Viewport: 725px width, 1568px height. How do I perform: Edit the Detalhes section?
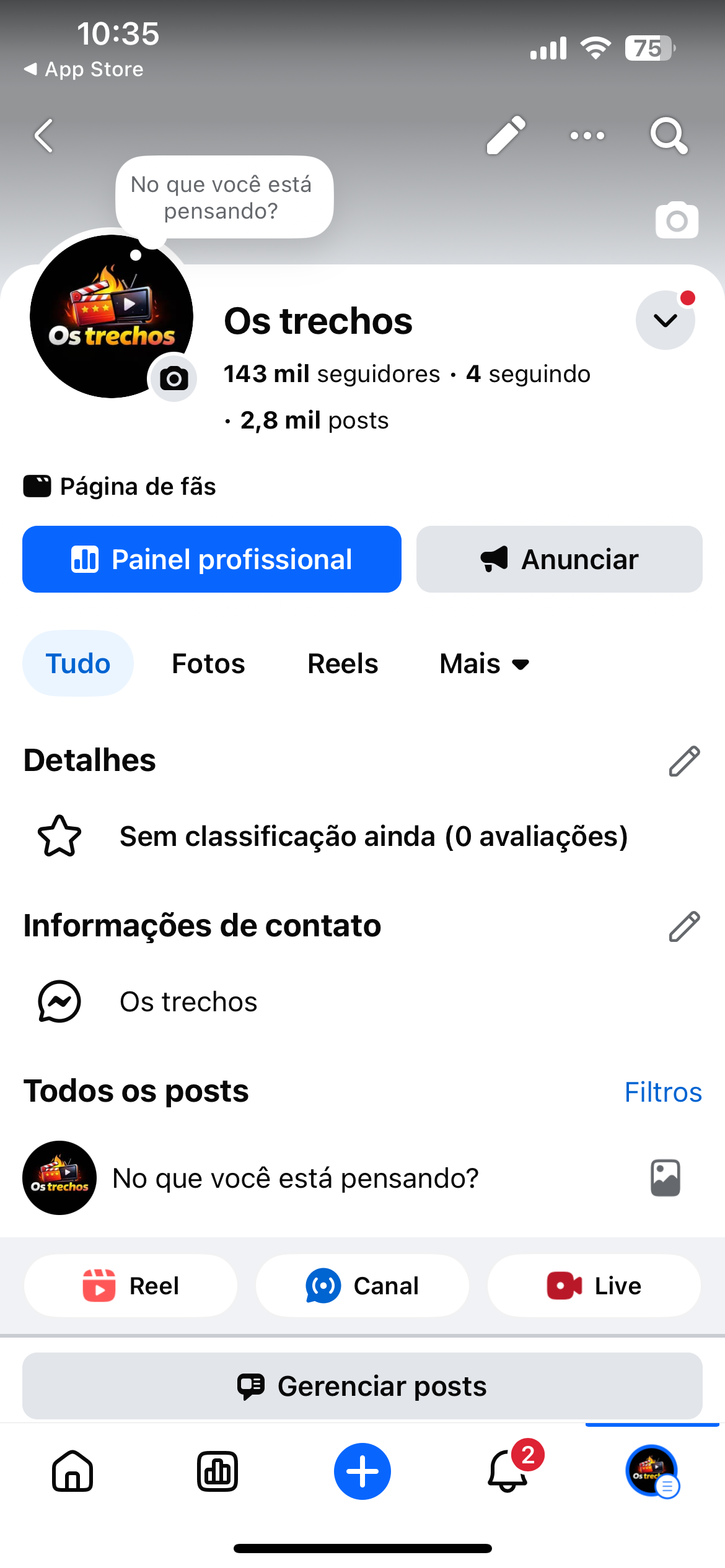pyautogui.click(x=684, y=761)
